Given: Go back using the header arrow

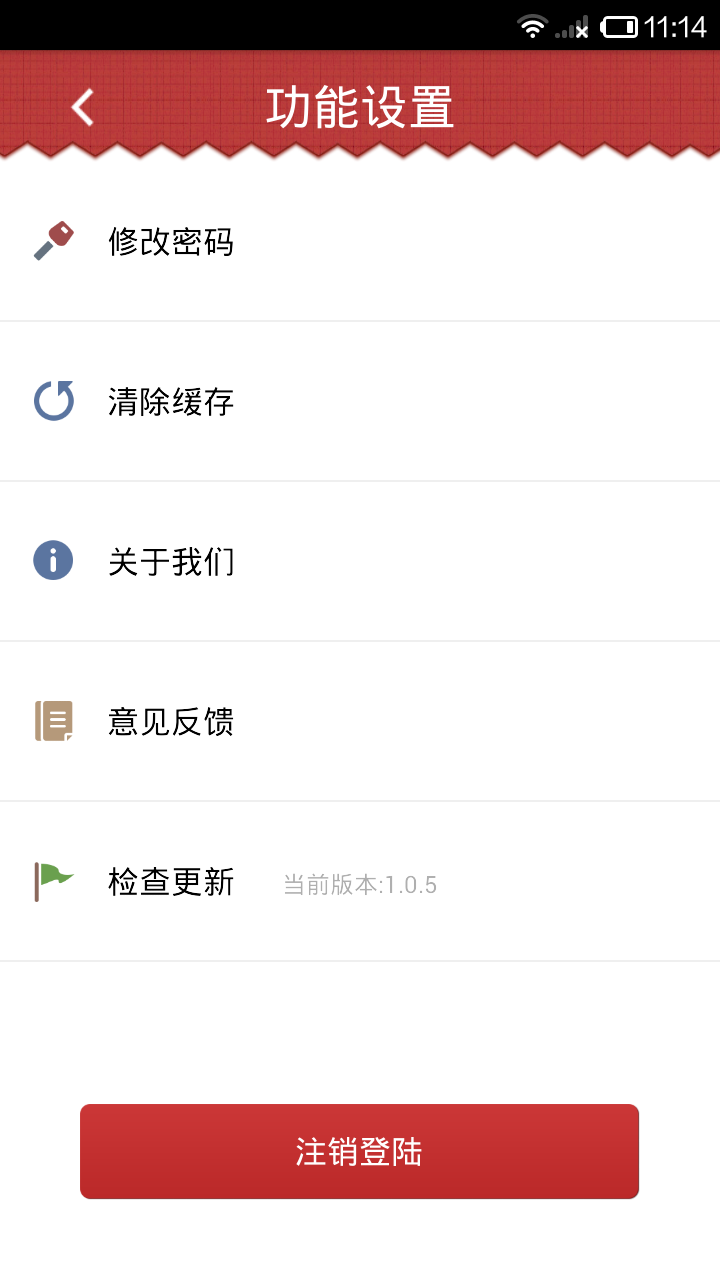Looking at the screenshot, I should [83, 107].
